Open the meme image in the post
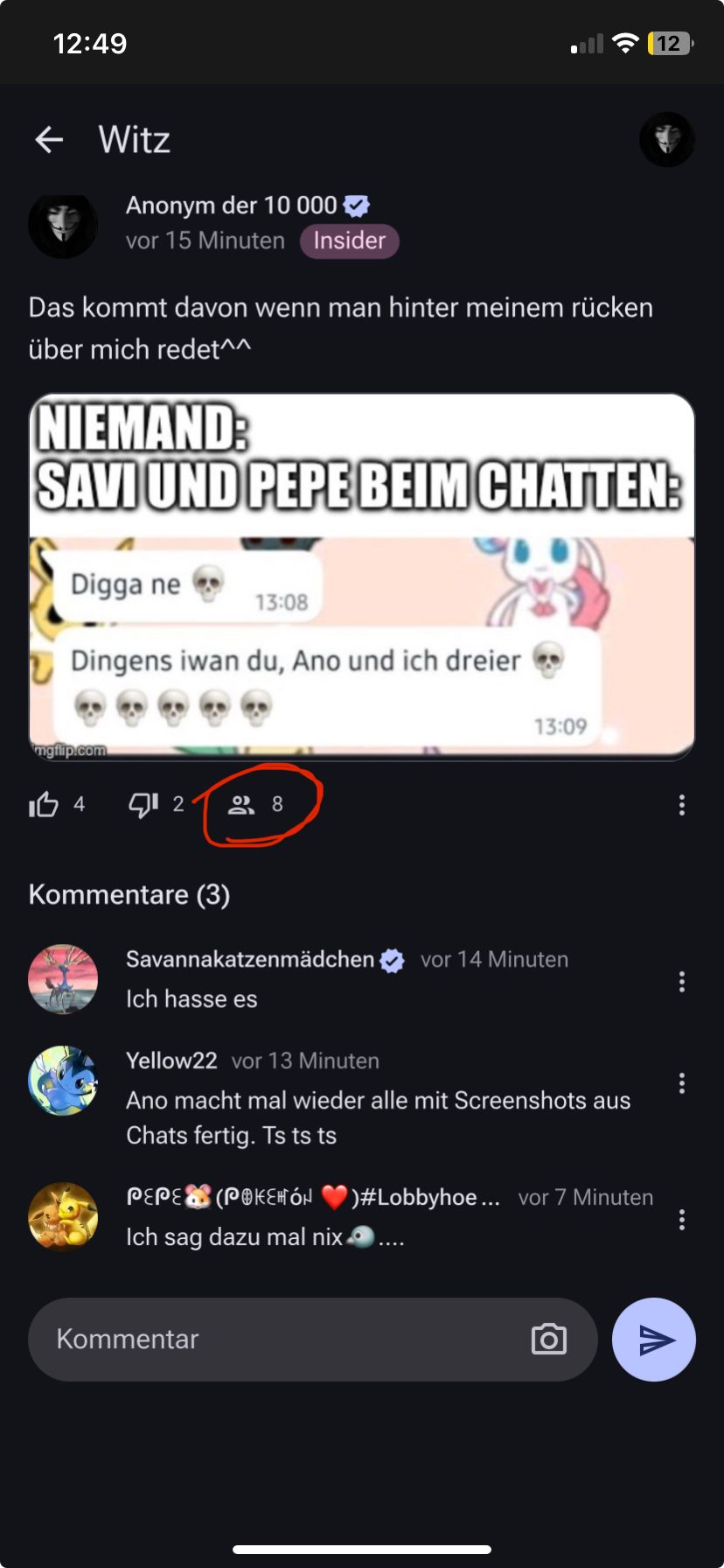This screenshot has width=724, height=1568. pyautogui.click(x=362, y=577)
